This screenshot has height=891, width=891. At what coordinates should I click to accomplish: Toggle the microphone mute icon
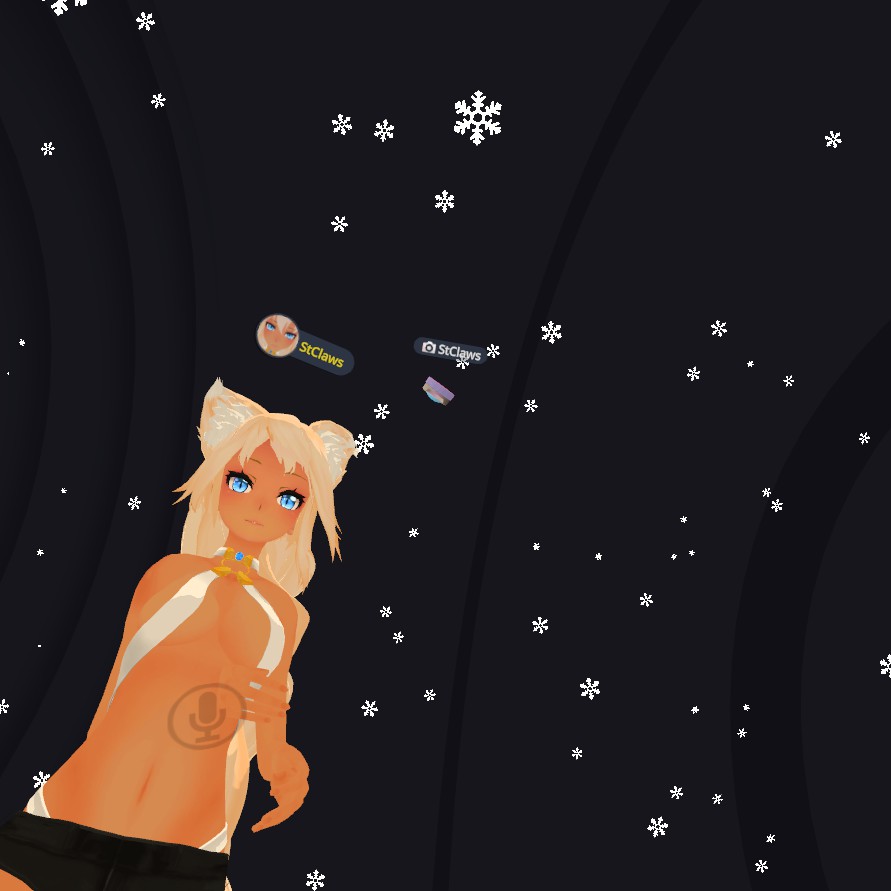[x=207, y=716]
